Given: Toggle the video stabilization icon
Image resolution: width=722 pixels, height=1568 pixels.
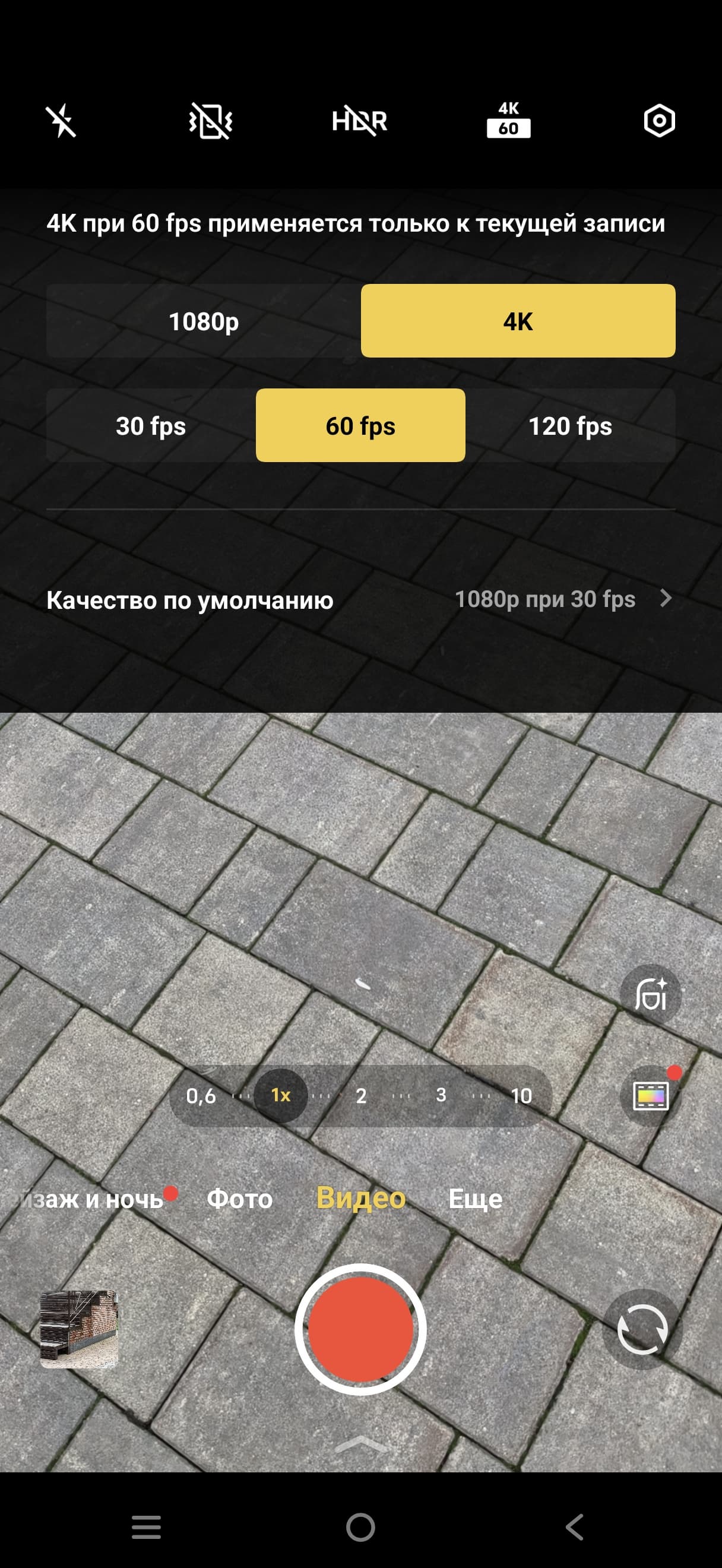Looking at the screenshot, I should click(210, 121).
